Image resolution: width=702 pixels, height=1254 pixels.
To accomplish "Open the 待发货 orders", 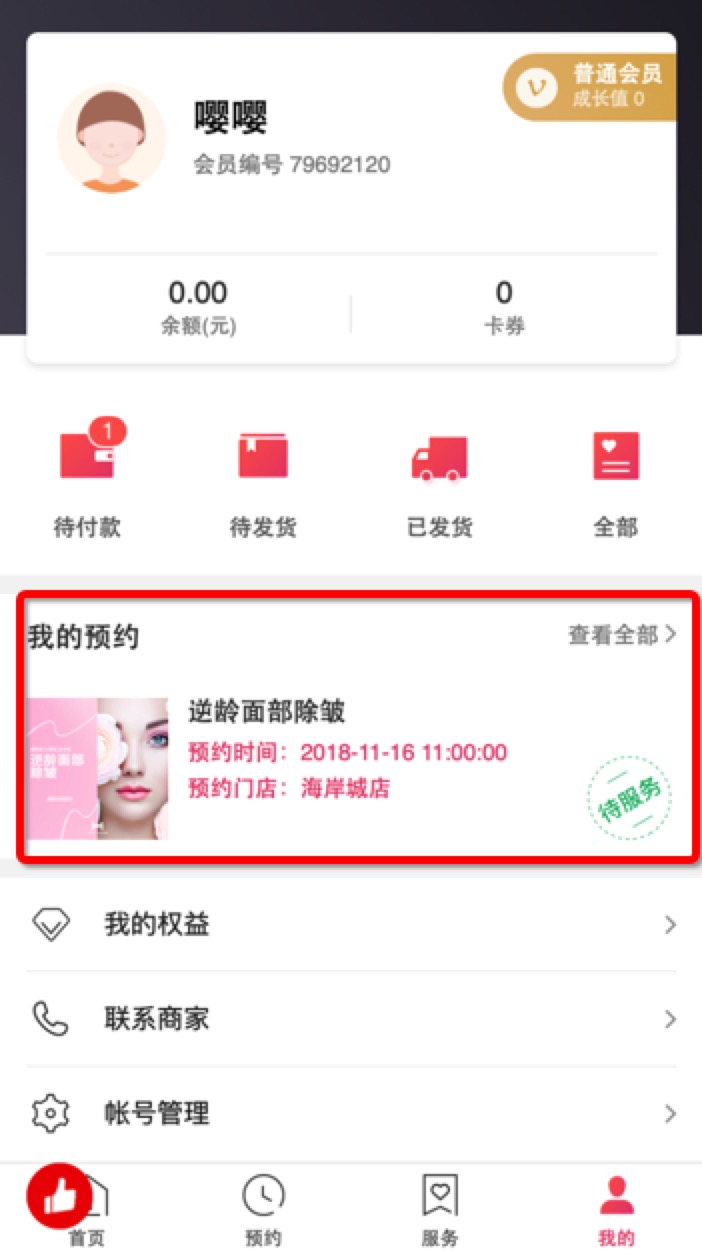I will [x=263, y=482].
